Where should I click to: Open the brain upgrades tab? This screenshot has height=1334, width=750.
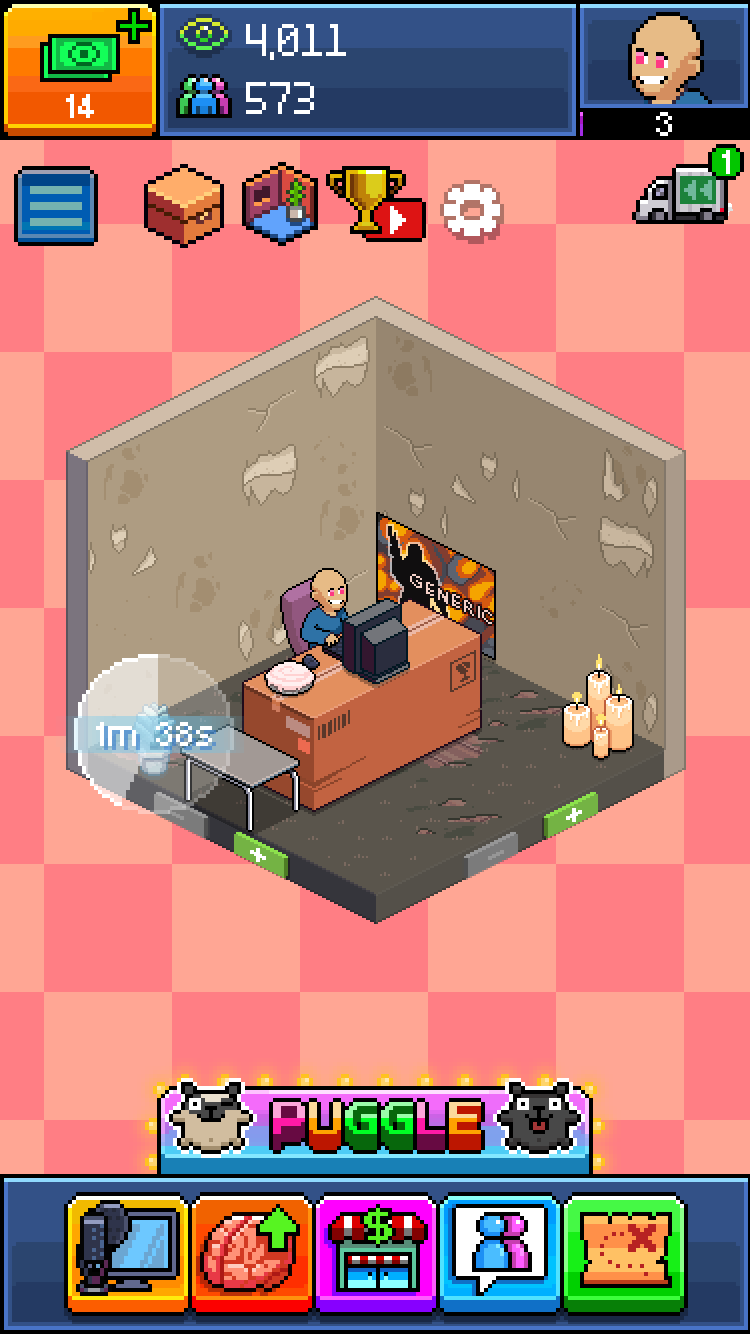coord(252,1254)
